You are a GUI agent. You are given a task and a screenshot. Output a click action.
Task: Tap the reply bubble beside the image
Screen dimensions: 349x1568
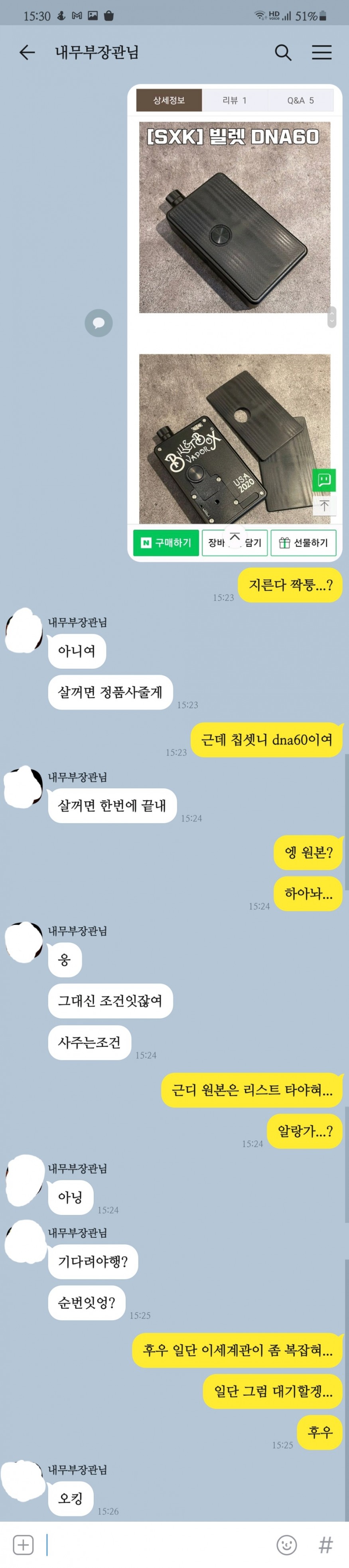click(99, 323)
